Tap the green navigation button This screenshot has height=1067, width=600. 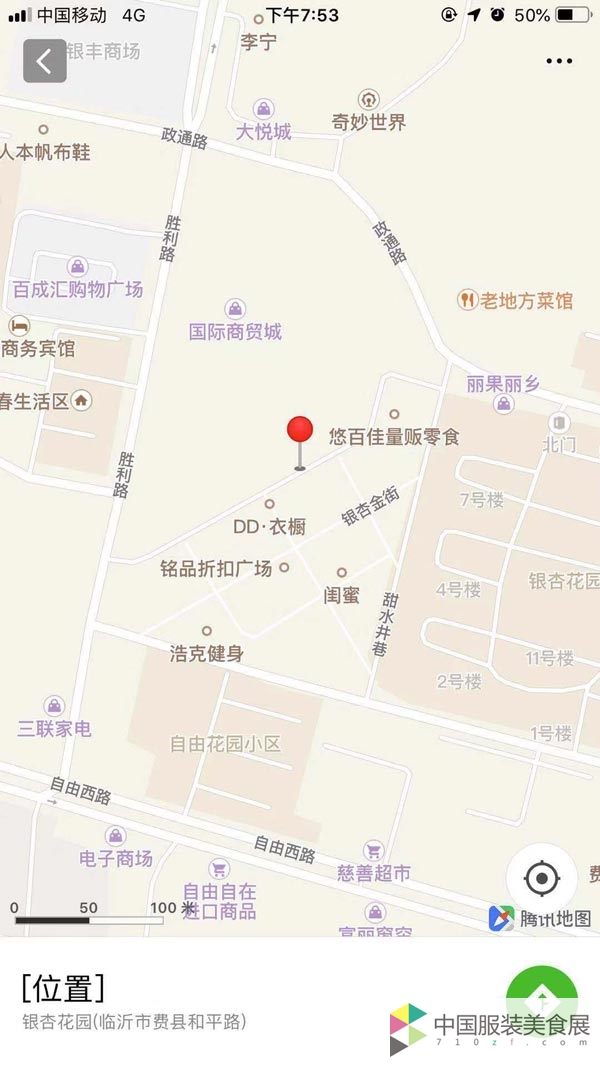pos(542,996)
